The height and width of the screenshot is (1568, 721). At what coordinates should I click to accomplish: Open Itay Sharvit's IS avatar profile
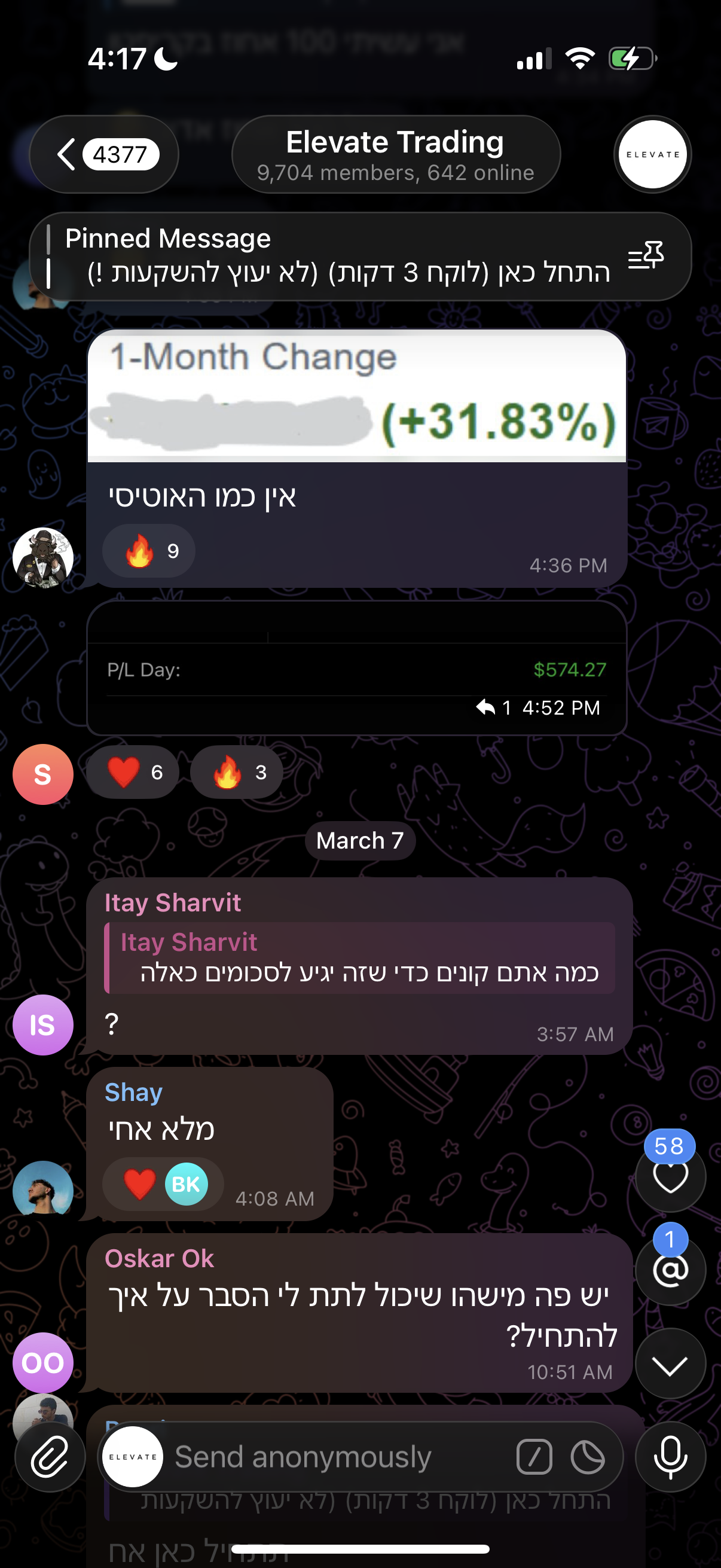(43, 1025)
